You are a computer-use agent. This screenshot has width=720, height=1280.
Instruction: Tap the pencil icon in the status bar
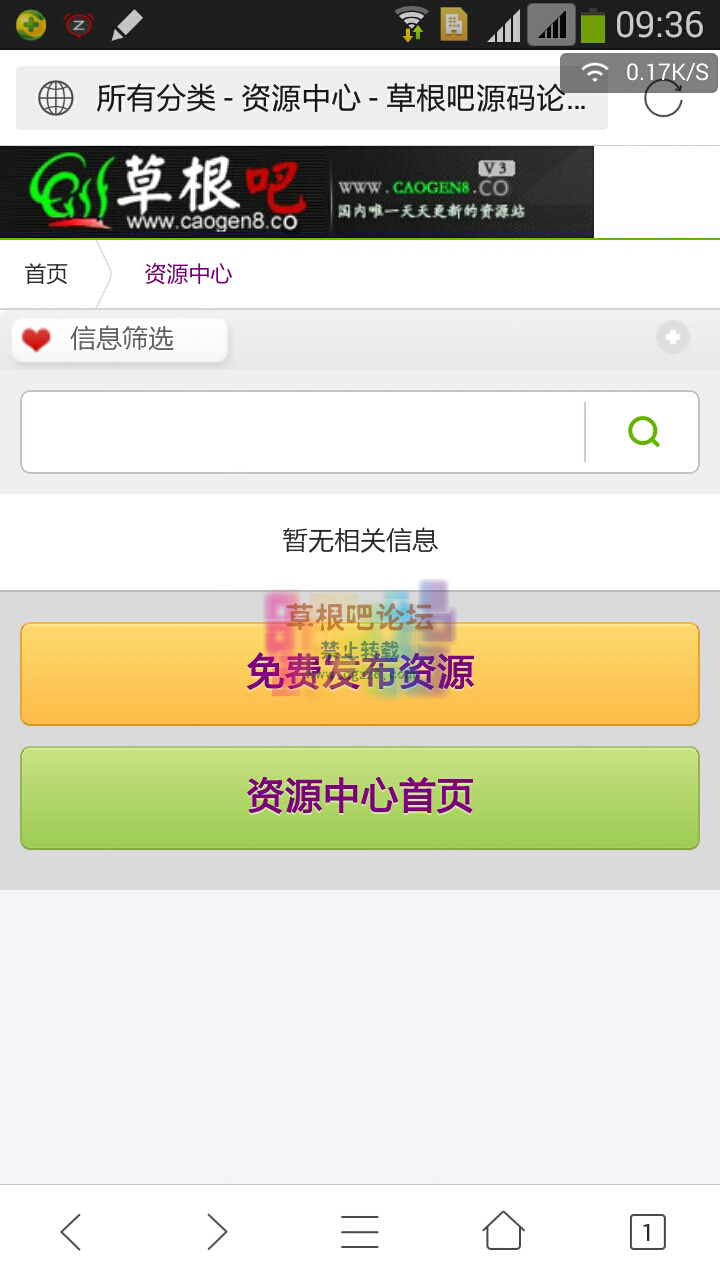(x=127, y=23)
